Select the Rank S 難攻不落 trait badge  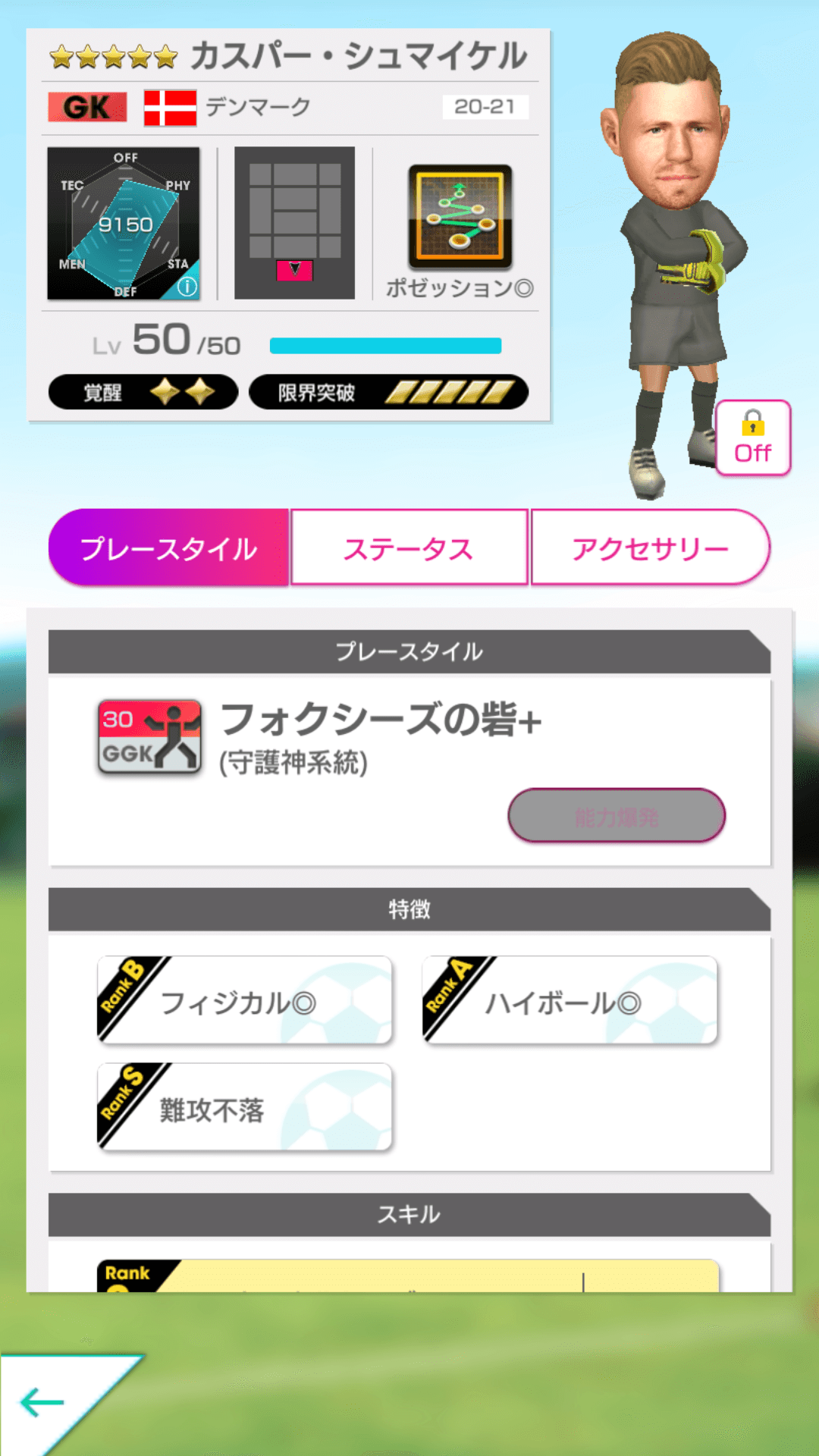(244, 1106)
